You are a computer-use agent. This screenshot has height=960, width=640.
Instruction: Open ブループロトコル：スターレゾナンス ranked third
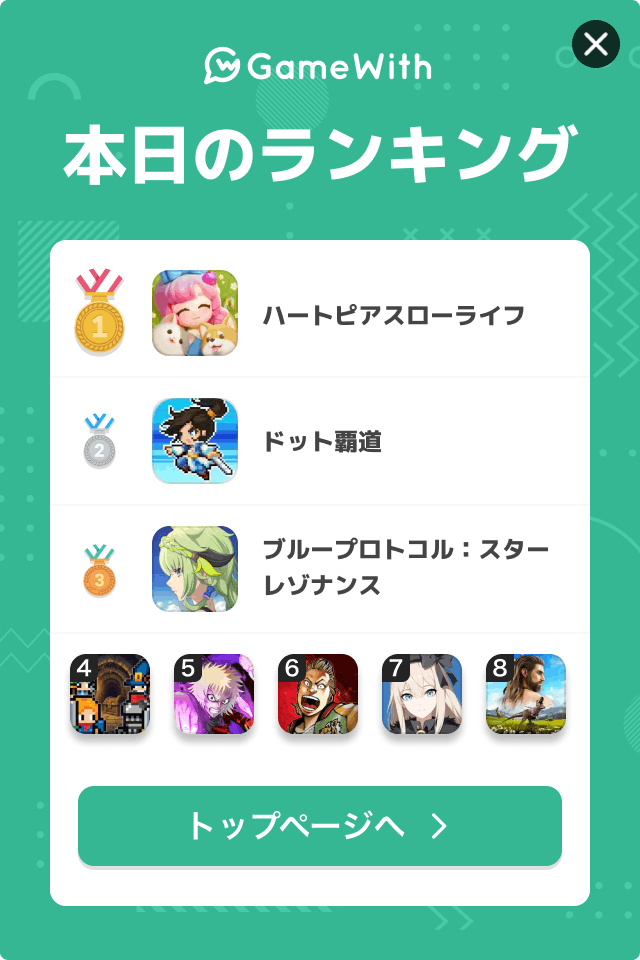pyautogui.click(x=405, y=568)
